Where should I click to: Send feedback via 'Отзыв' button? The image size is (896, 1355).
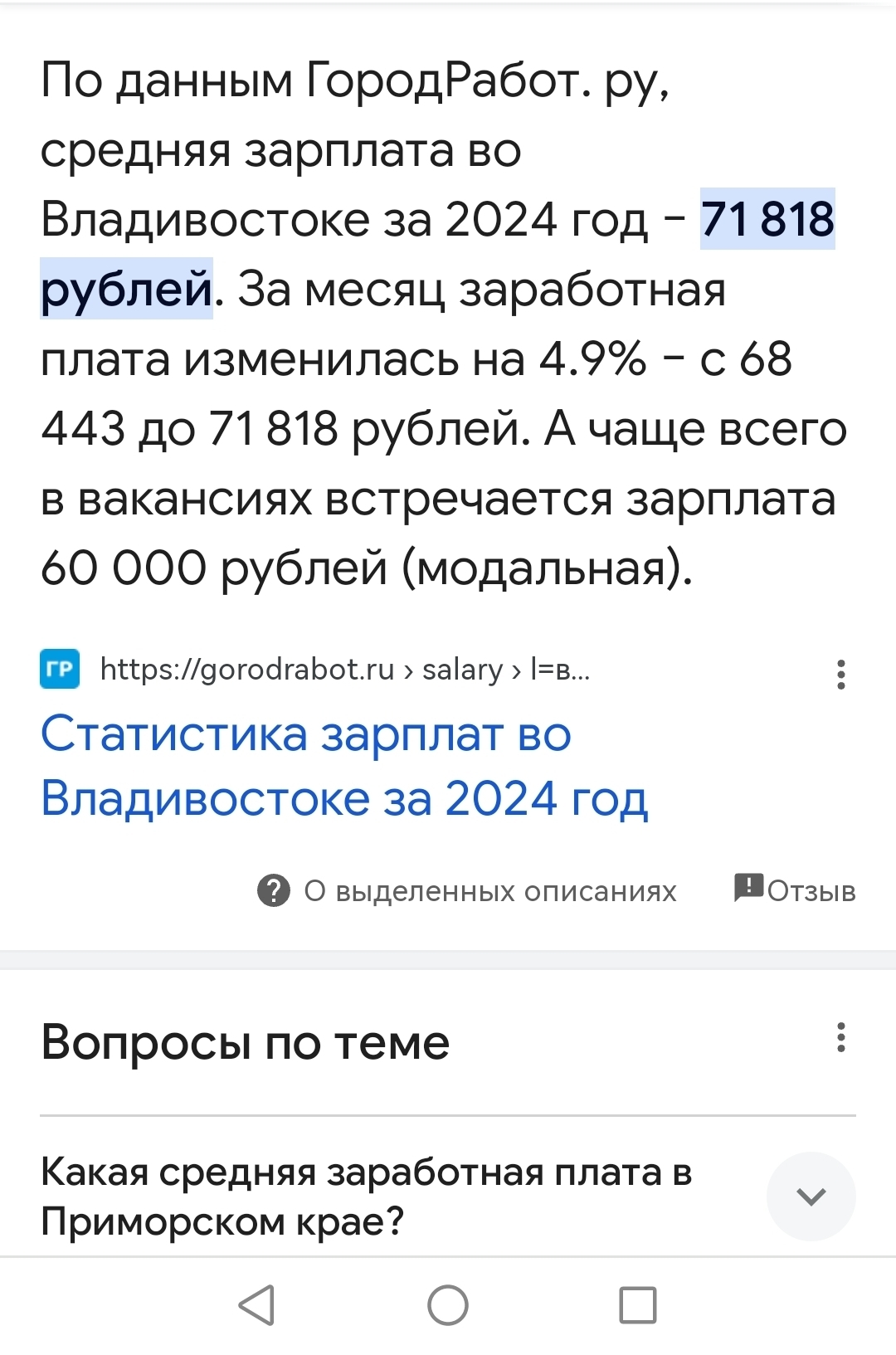pos(795,890)
